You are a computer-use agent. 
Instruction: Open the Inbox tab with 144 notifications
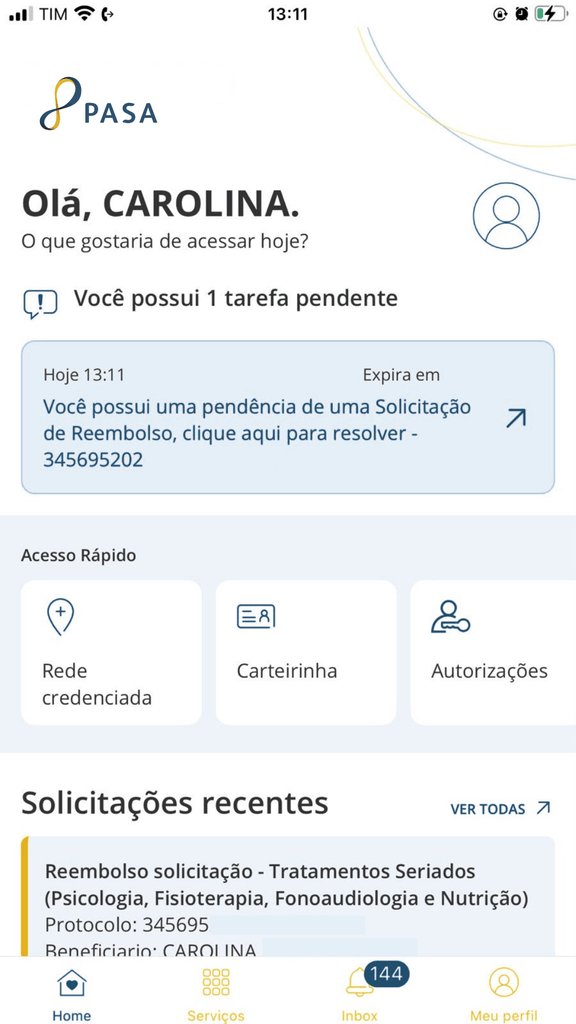pyautogui.click(x=360, y=993)
